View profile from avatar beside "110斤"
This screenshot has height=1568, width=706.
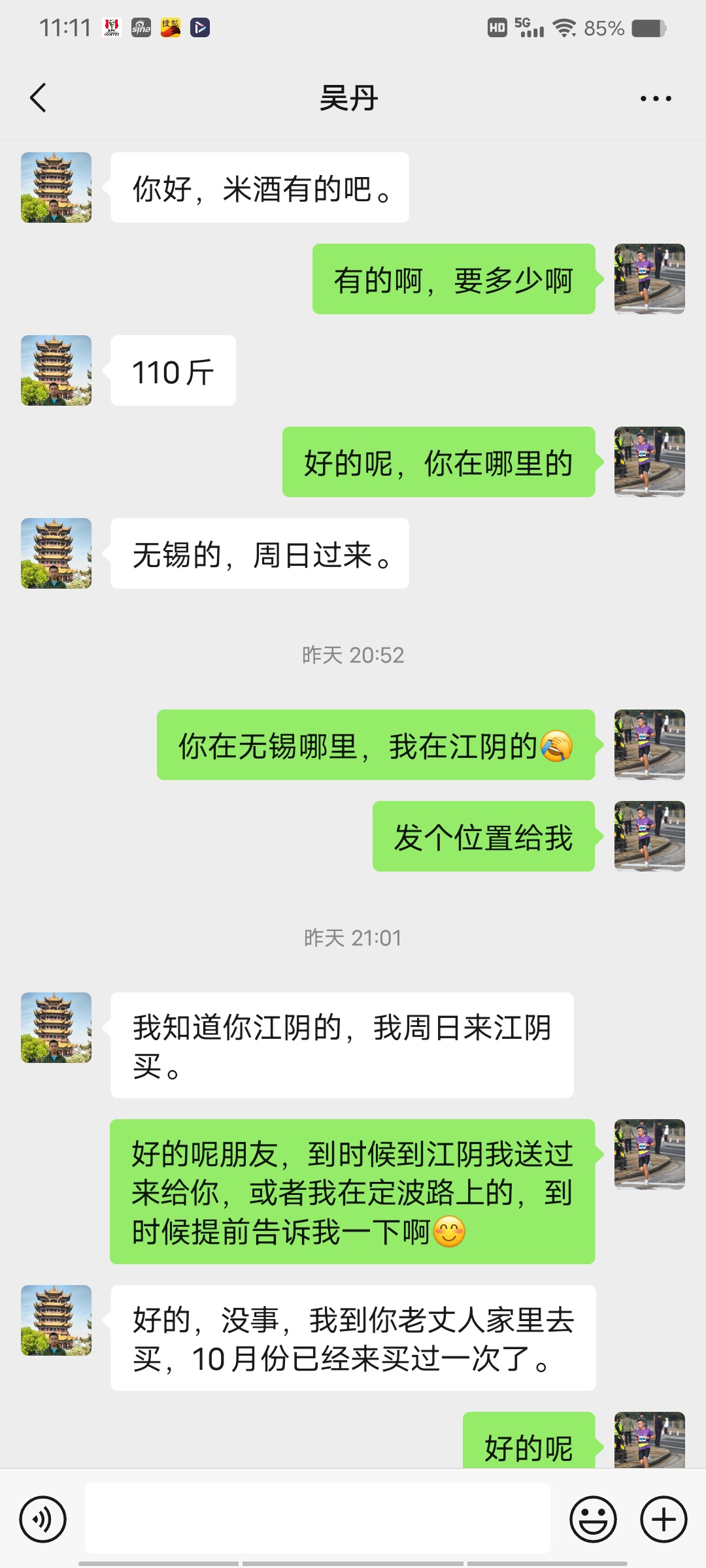(x=56, y=370)
